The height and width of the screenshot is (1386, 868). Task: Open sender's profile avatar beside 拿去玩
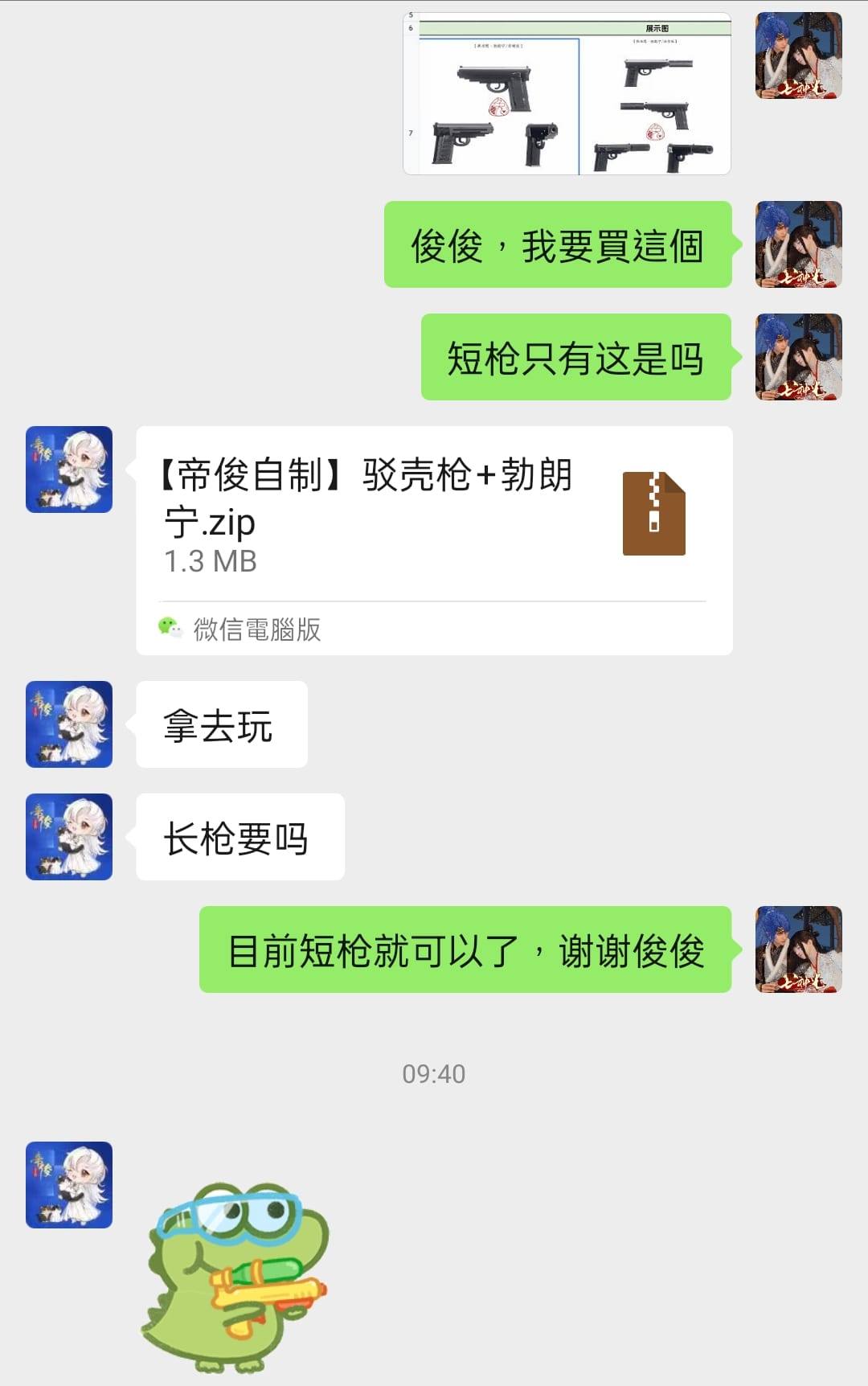69,724
